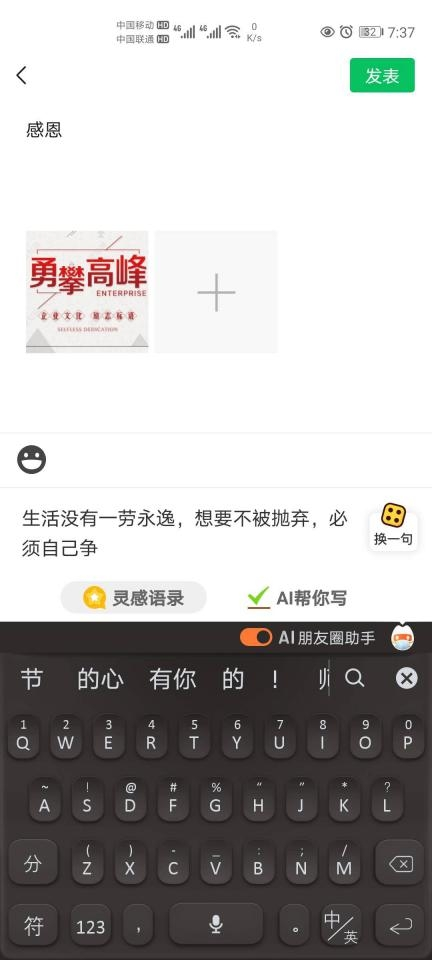
Task: Open the masked robot assistant icon
Action: (403, 637)
